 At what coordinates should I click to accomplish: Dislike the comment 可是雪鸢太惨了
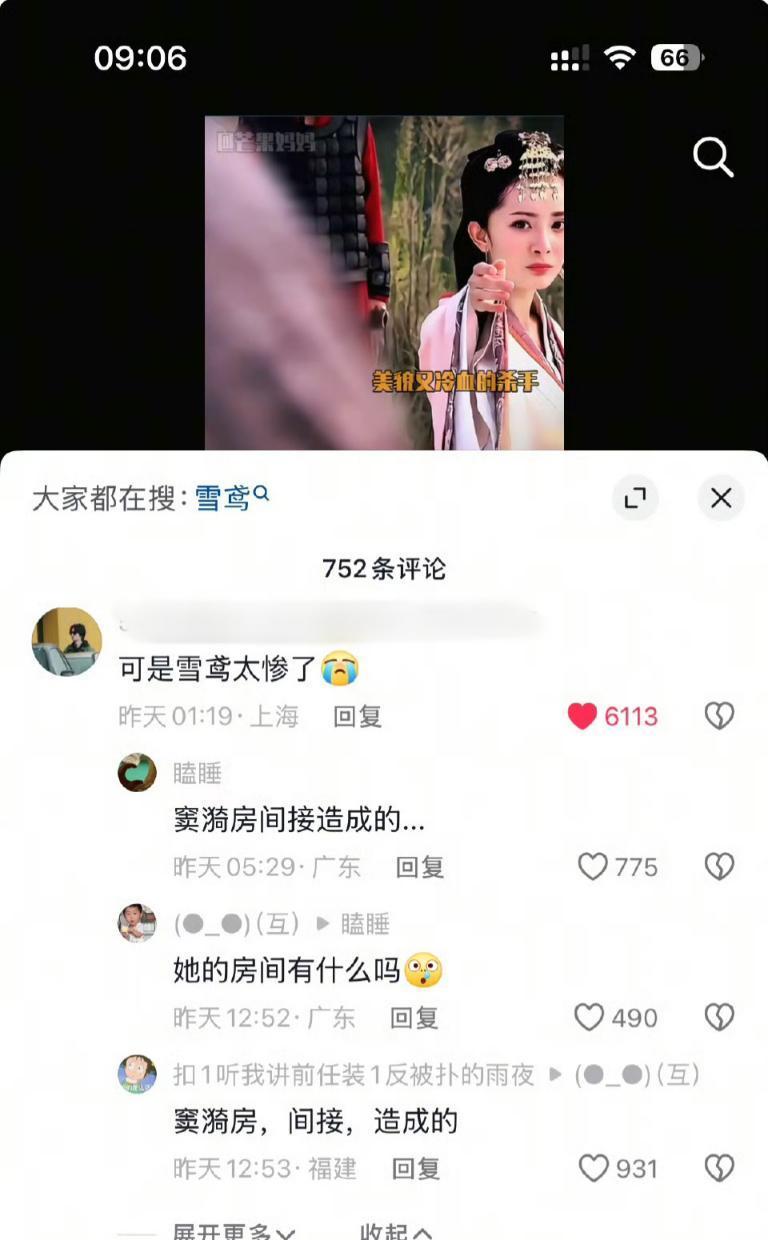point(719,716)
